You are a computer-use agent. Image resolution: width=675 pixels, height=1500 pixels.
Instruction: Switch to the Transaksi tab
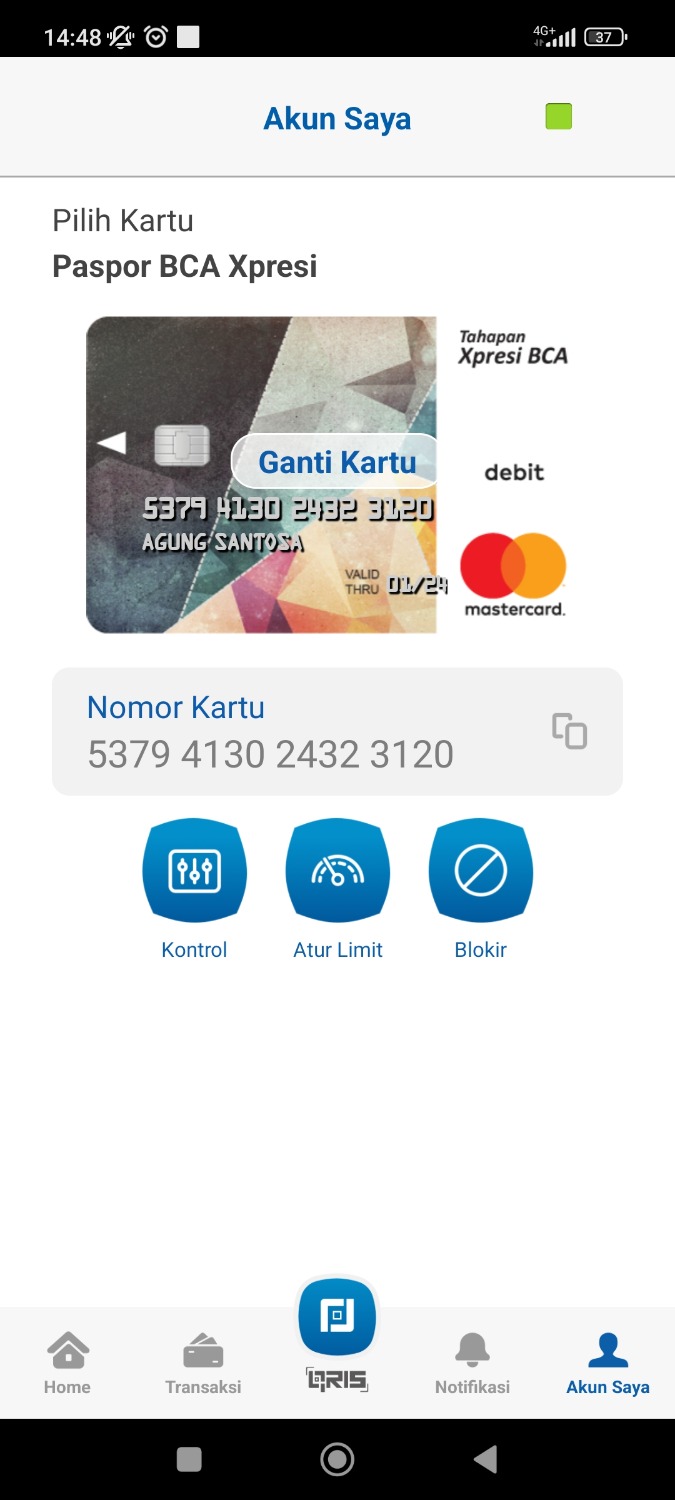point(203,1364)
